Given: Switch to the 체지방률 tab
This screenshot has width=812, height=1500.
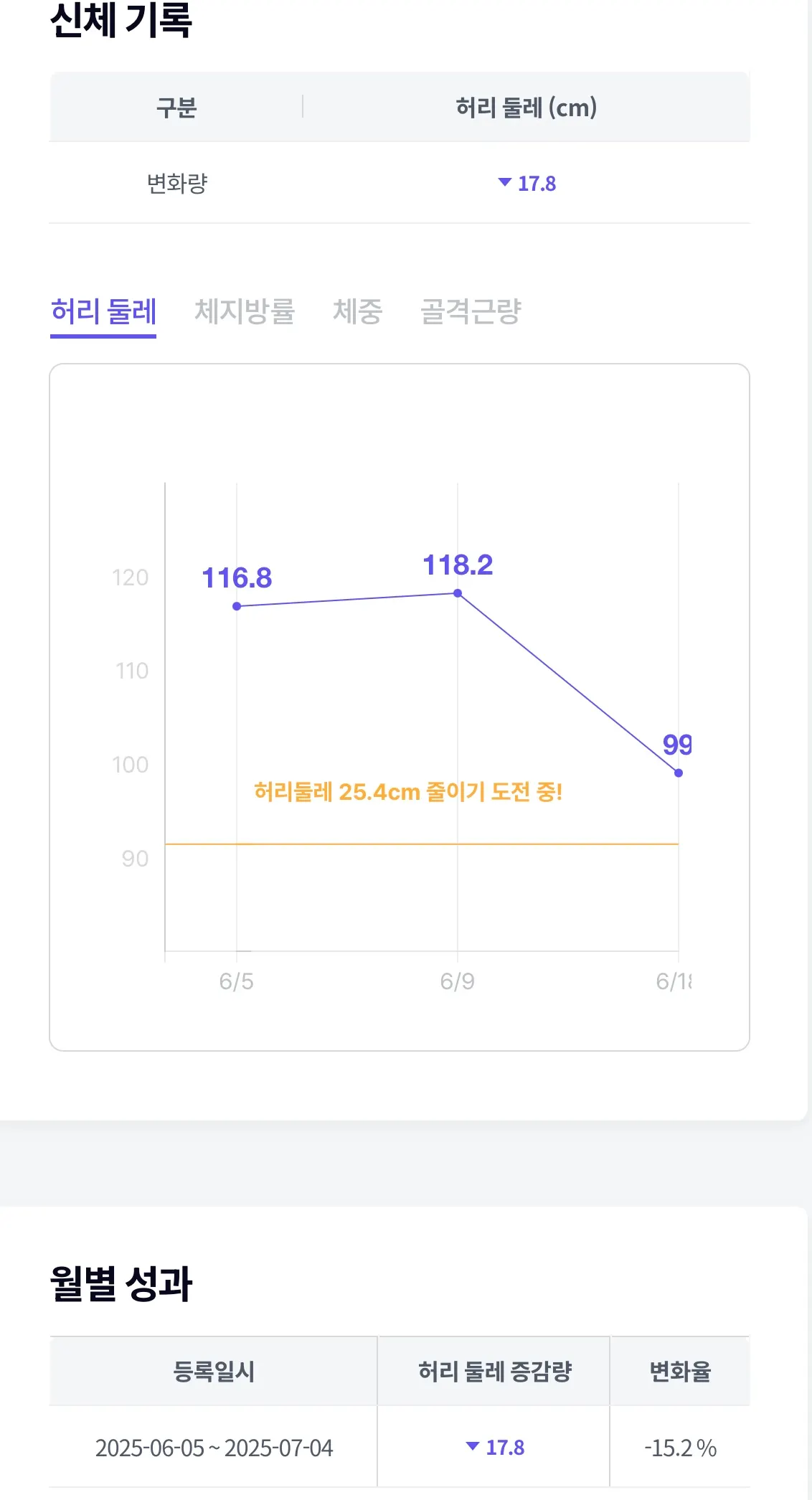Looking at the screenshot, I should click(x=244, y=311).
